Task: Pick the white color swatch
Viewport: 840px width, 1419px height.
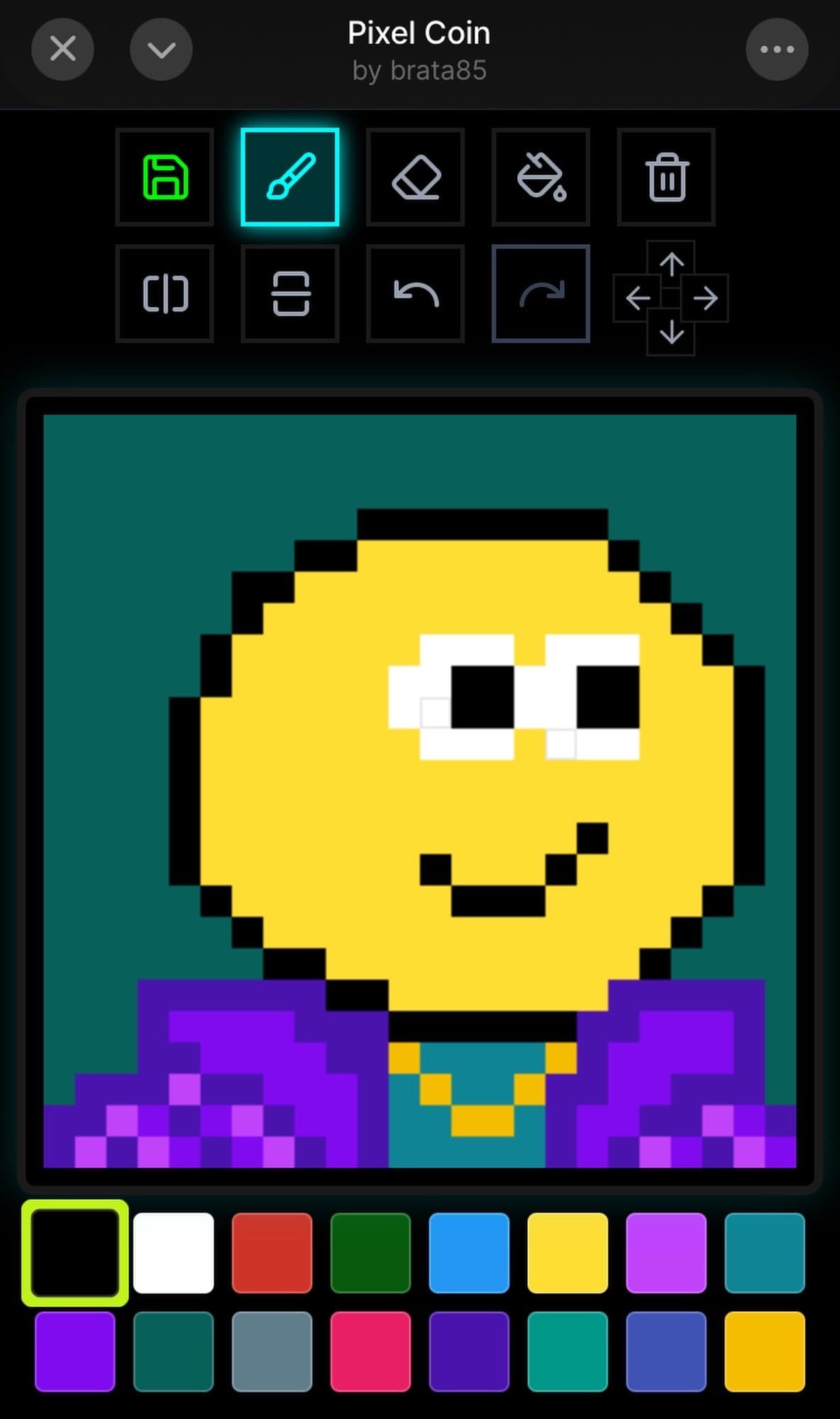Action: [173, 1253]
